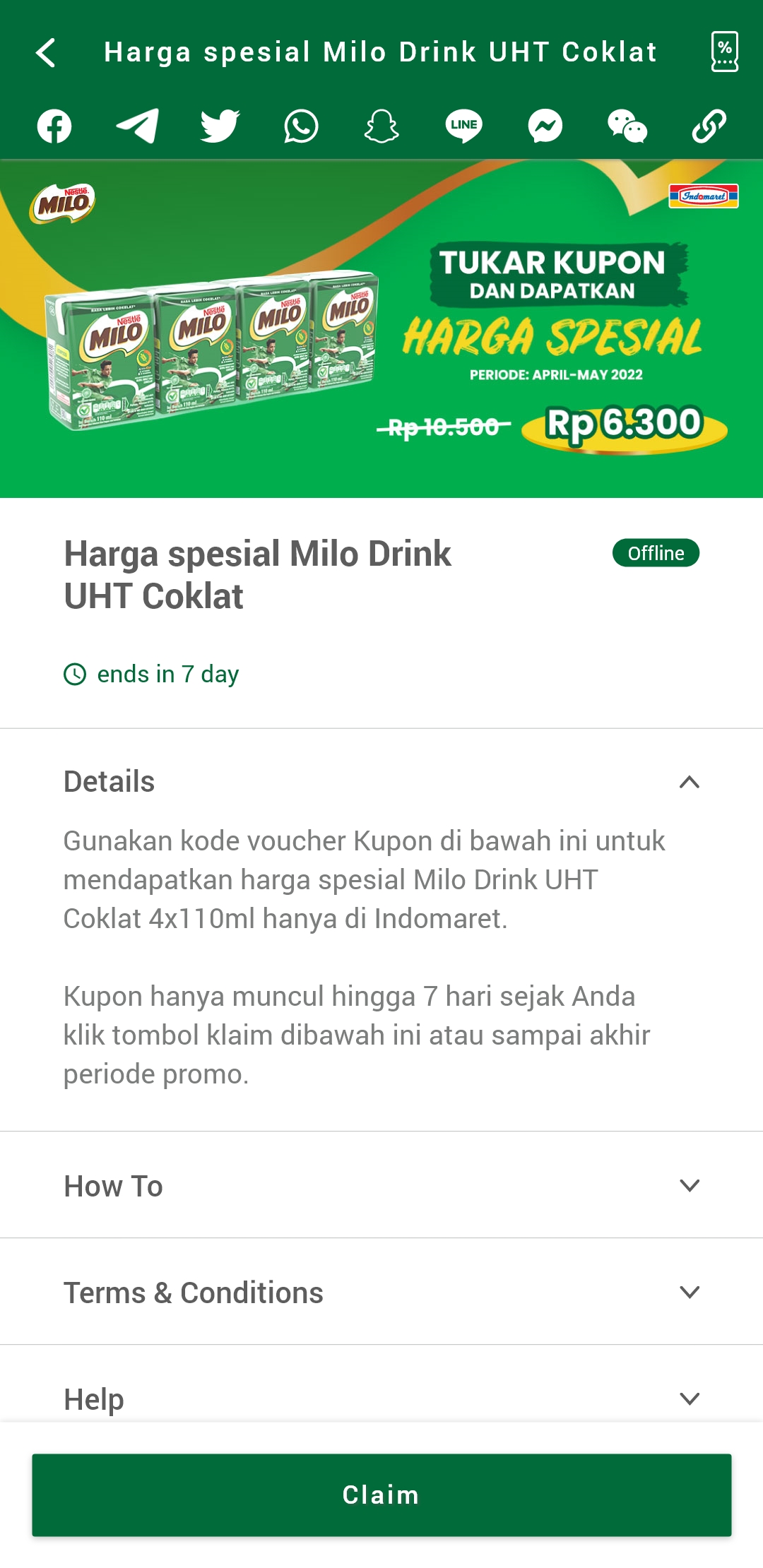Screen dimensions: 763x1568
Task: Collapse the Details section
Action: (x=381, y=782)
